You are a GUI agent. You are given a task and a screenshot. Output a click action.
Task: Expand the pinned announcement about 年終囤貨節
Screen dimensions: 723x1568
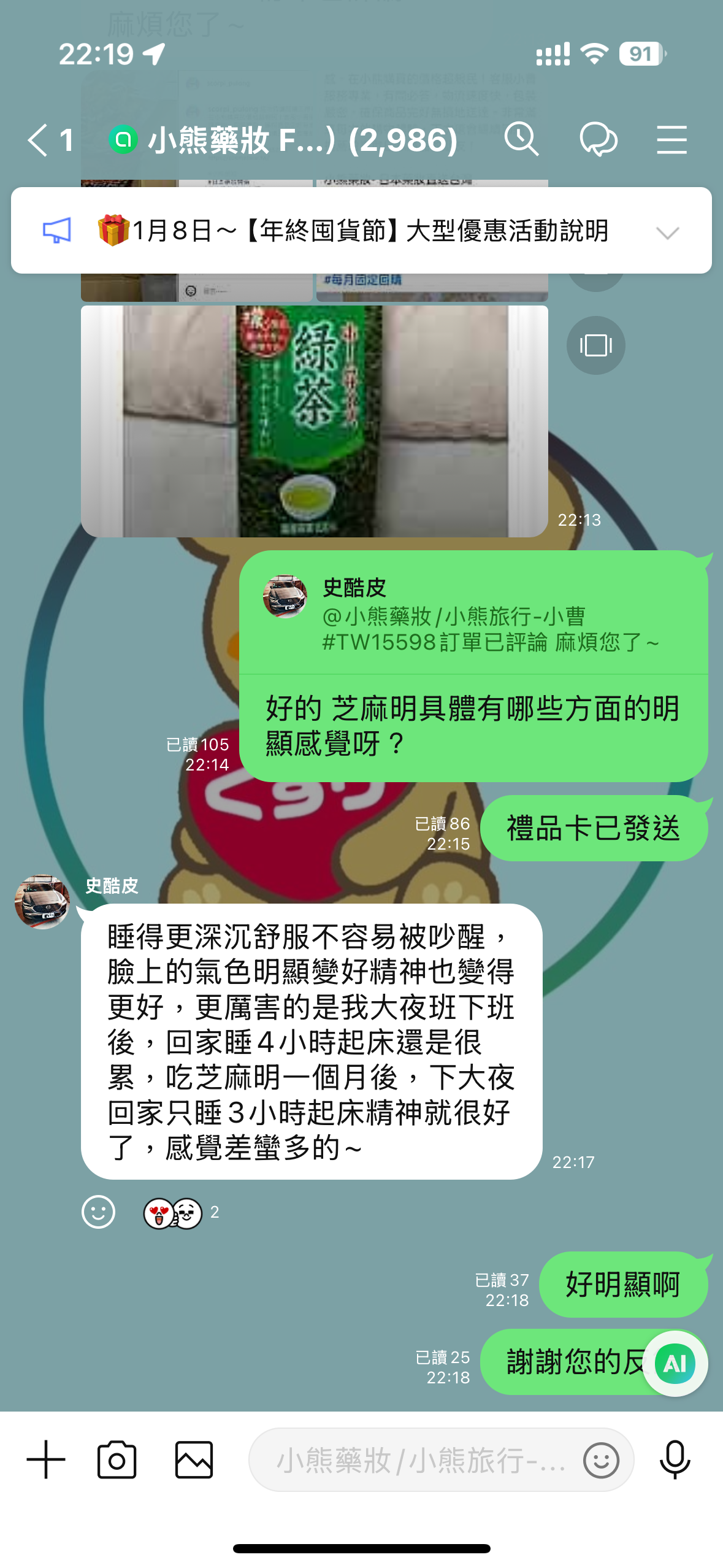tap(667, 233)
